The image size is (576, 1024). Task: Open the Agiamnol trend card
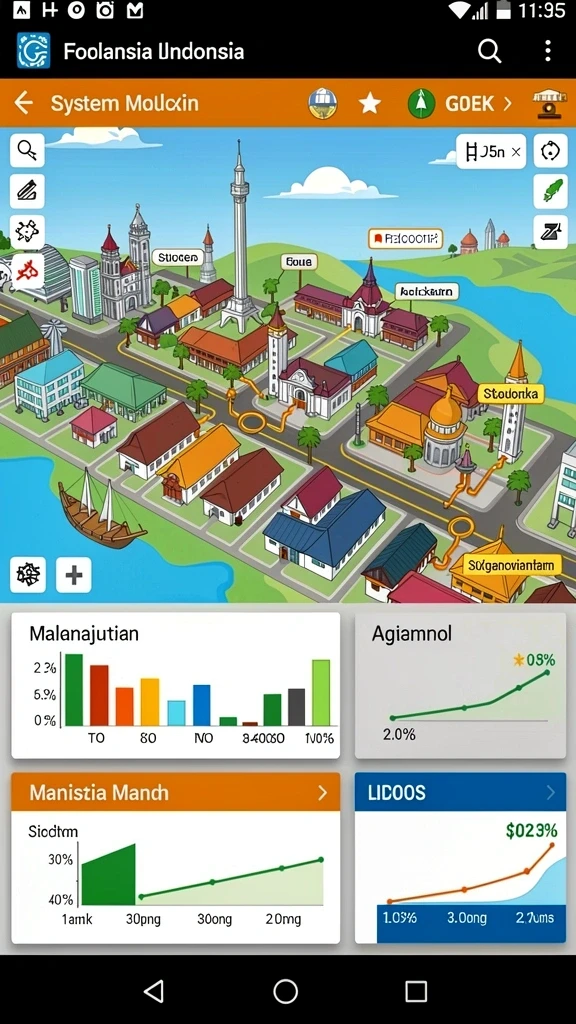click(x=460, y=685)
